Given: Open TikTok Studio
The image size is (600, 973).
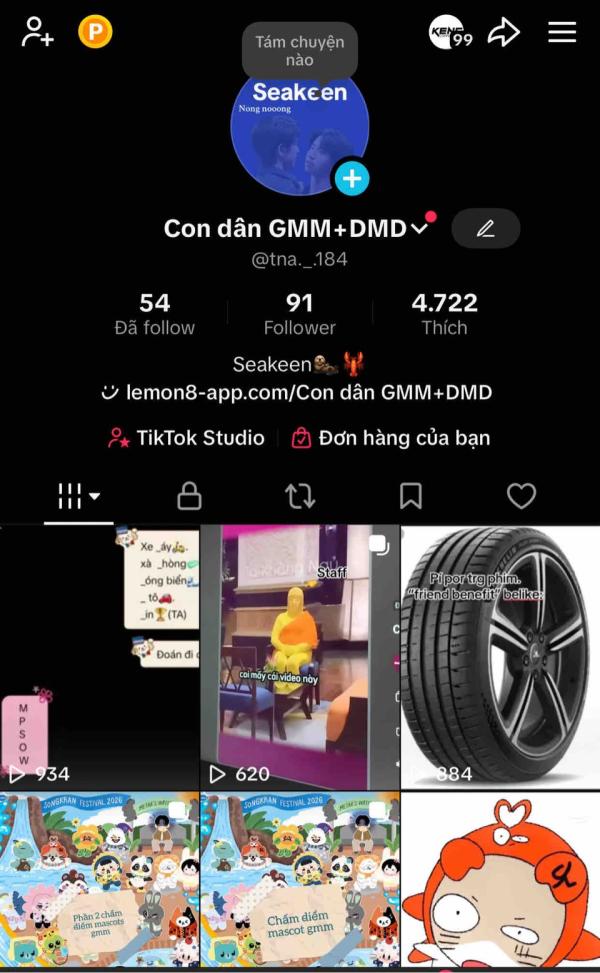Looking at the screenshot, I should pos(186,438).
